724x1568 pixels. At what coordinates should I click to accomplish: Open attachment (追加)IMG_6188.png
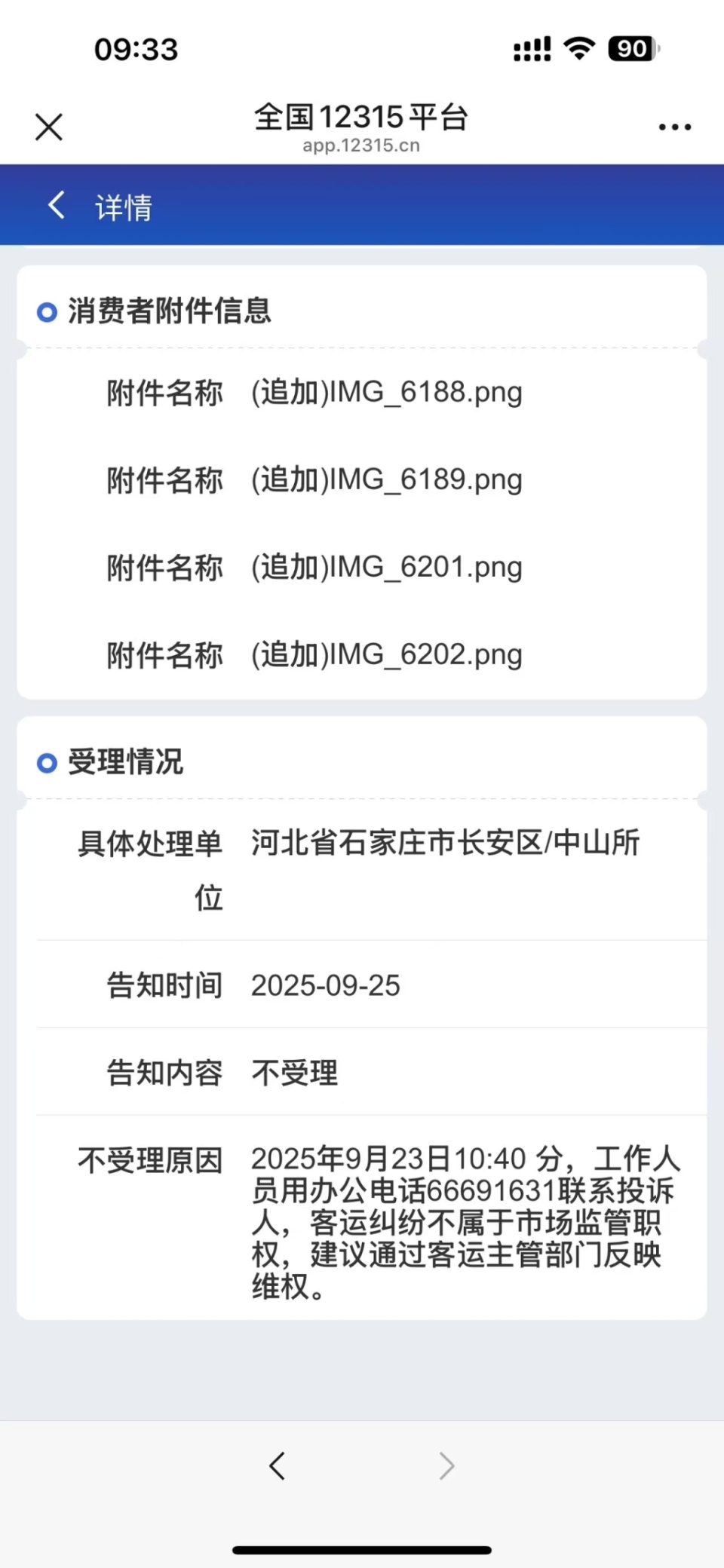click(x=387, y=393)
